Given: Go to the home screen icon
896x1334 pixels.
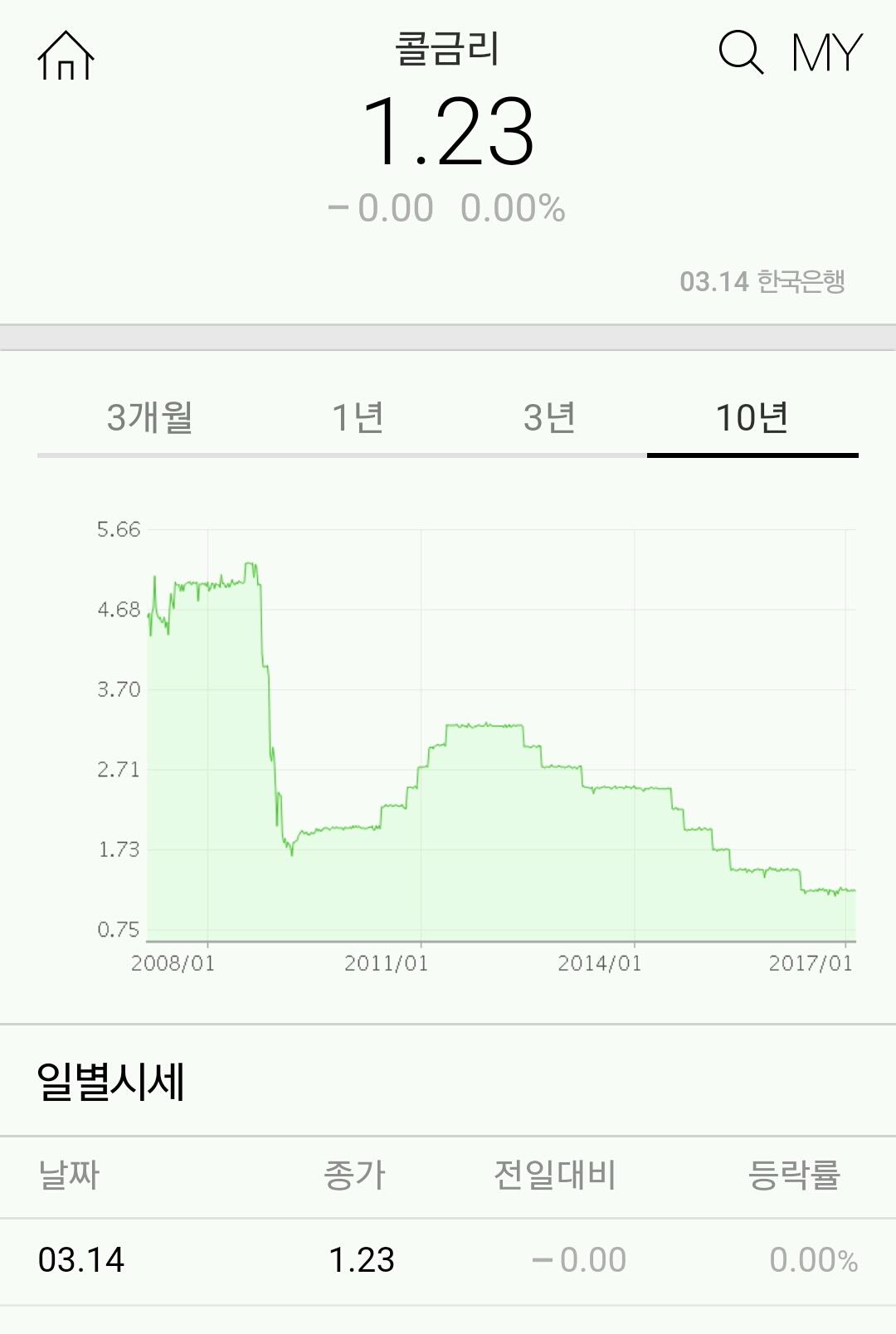Looking at the screenshot, I should (66, 56).
